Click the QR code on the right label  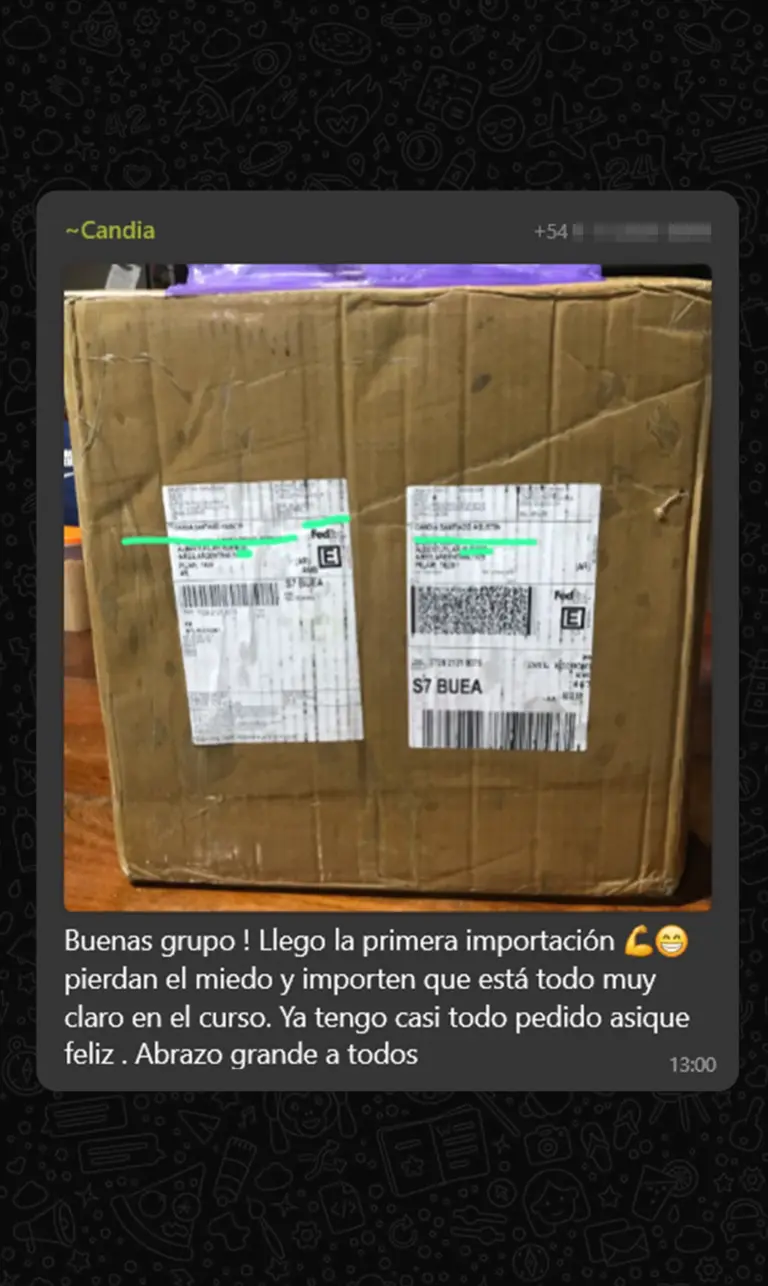point(468,608)
